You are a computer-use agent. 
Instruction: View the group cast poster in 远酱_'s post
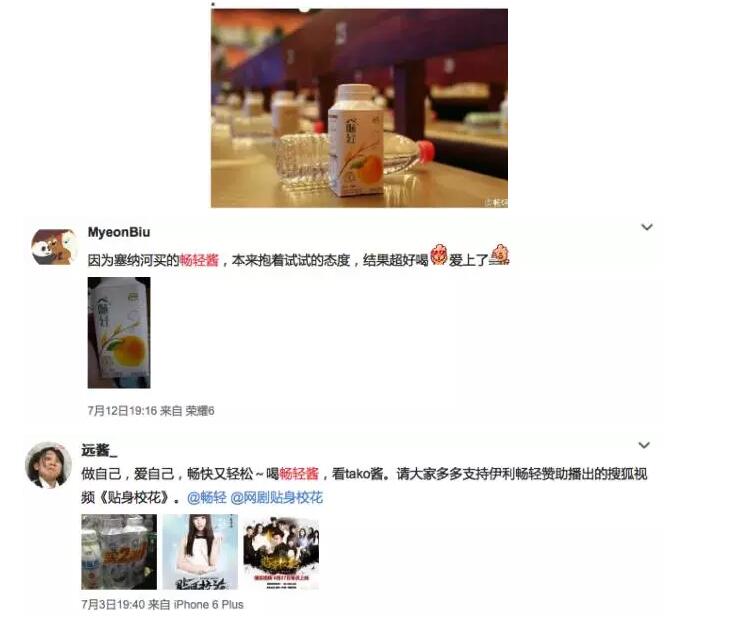tap(281, 552)
